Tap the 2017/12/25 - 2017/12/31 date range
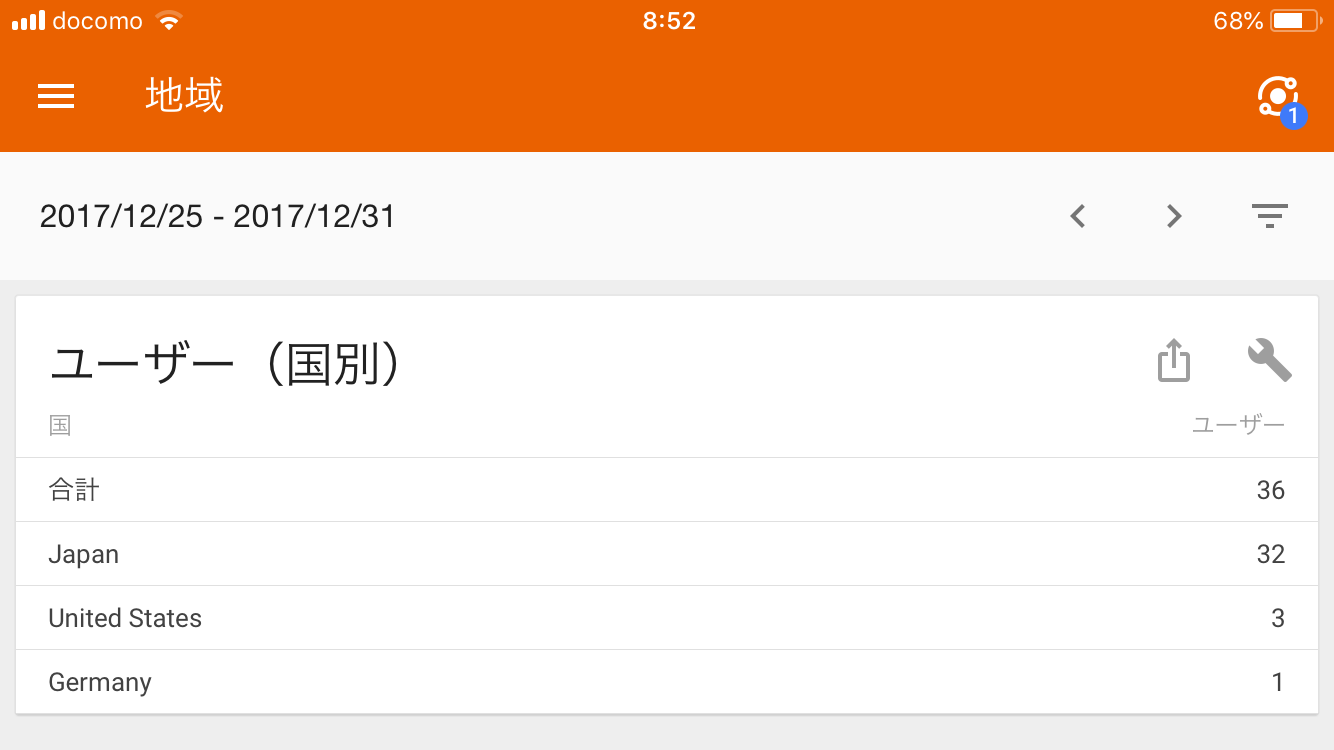This screenshot has width=1334, height=750. pyautogui.click(x=217, y=216)
